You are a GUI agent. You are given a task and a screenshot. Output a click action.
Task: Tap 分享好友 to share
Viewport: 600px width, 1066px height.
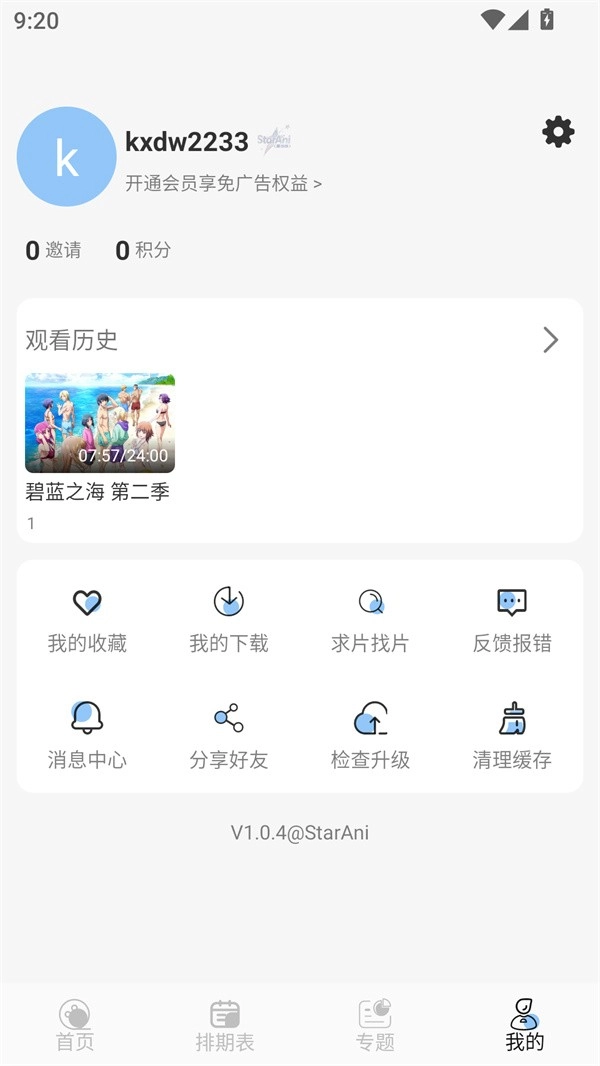[x=229, y=736]
